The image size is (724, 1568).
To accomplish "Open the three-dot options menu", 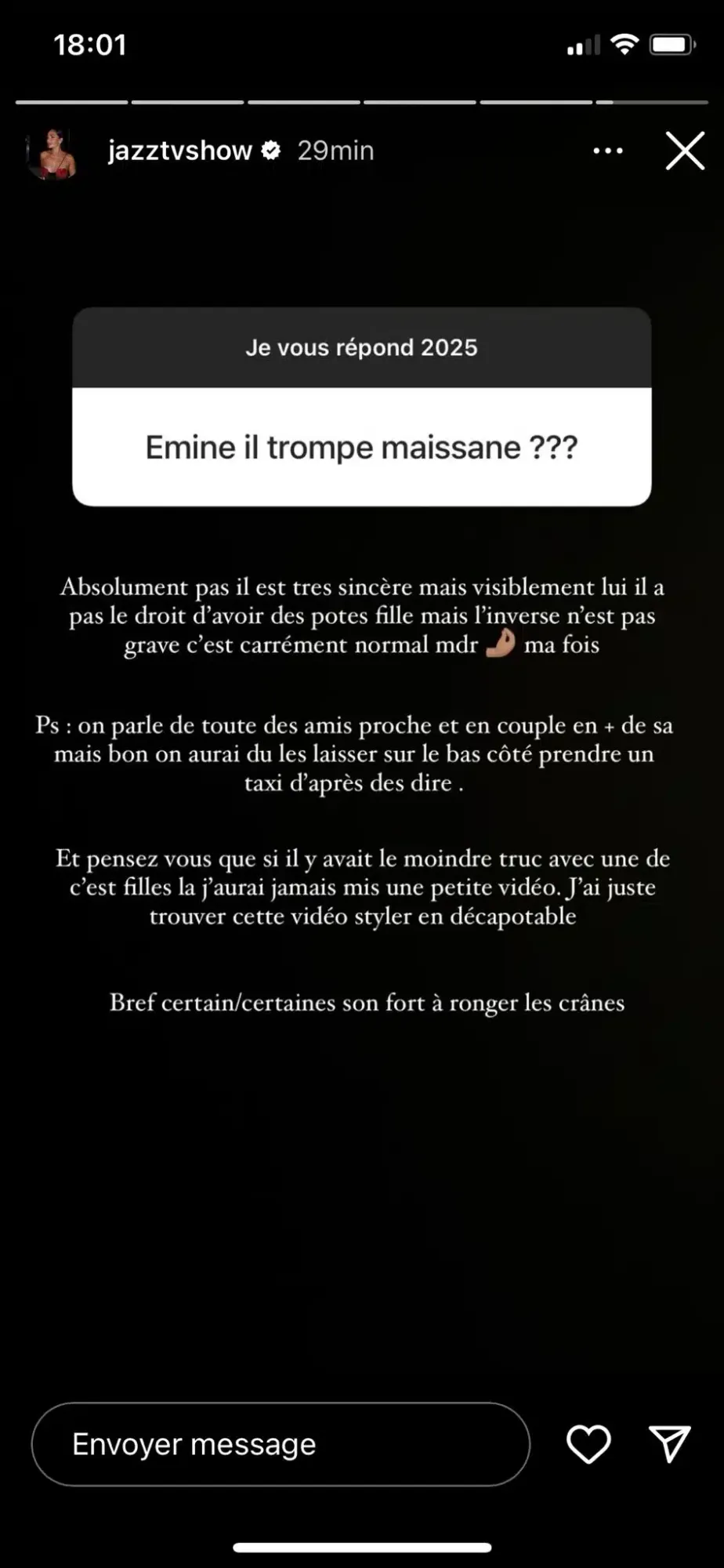I will tap(609, 151).
